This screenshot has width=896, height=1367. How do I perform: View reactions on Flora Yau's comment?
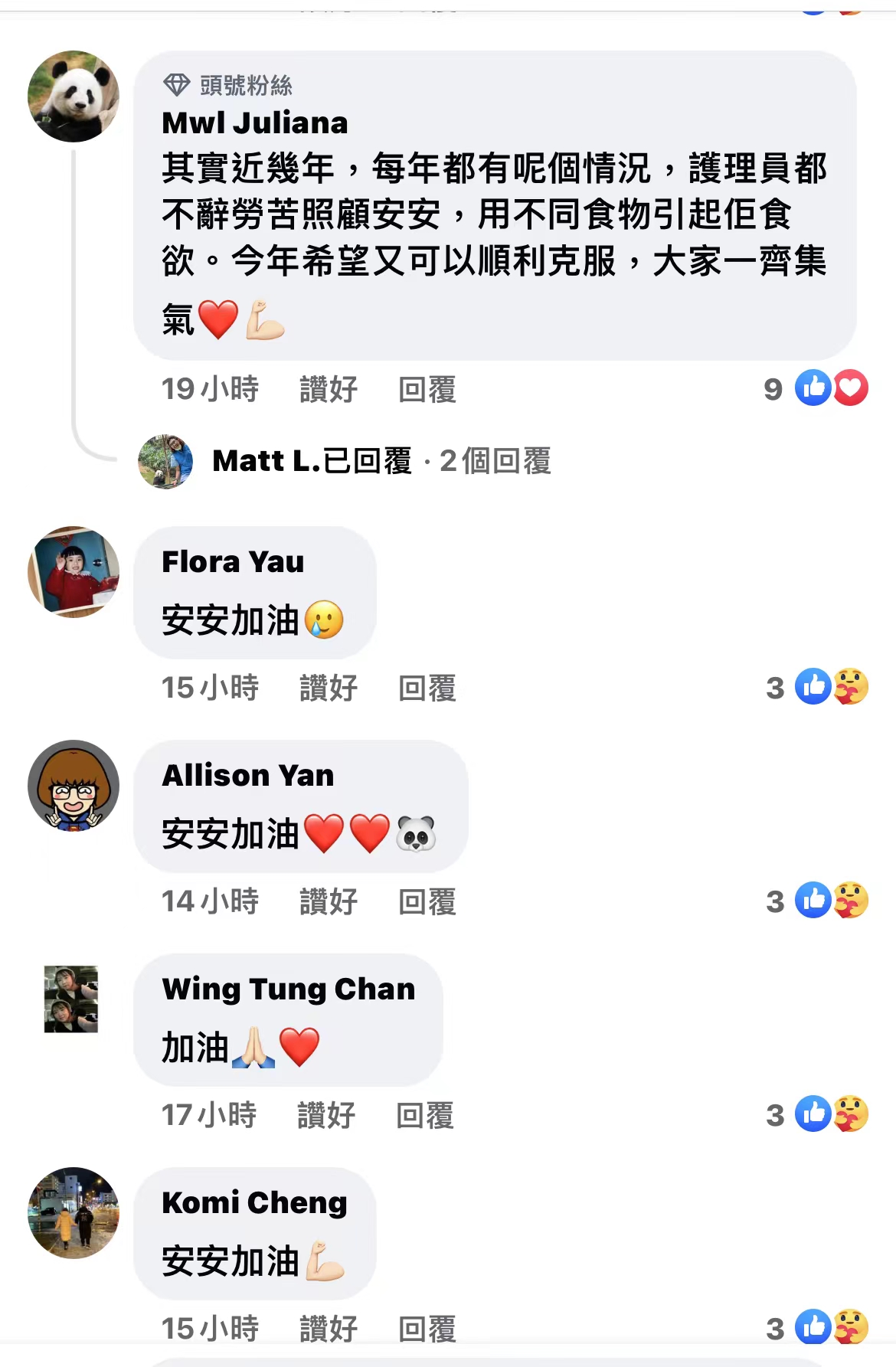pyautogui.click(x=830, y=687)
